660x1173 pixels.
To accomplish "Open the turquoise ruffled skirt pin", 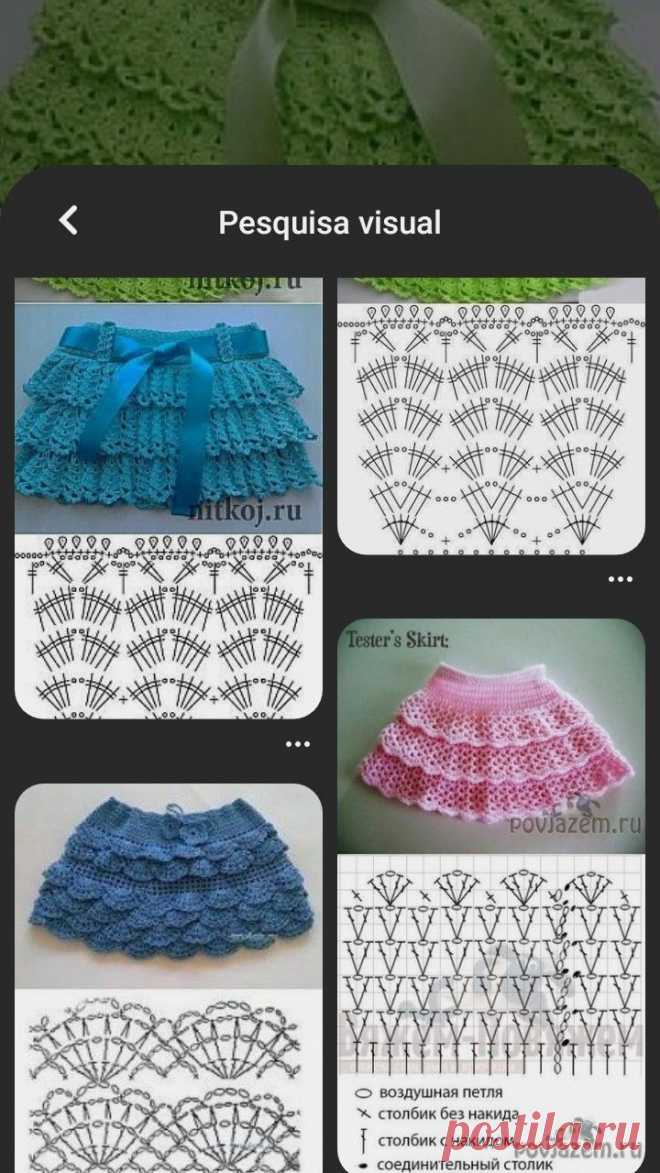I will click(x=168, y=420).
